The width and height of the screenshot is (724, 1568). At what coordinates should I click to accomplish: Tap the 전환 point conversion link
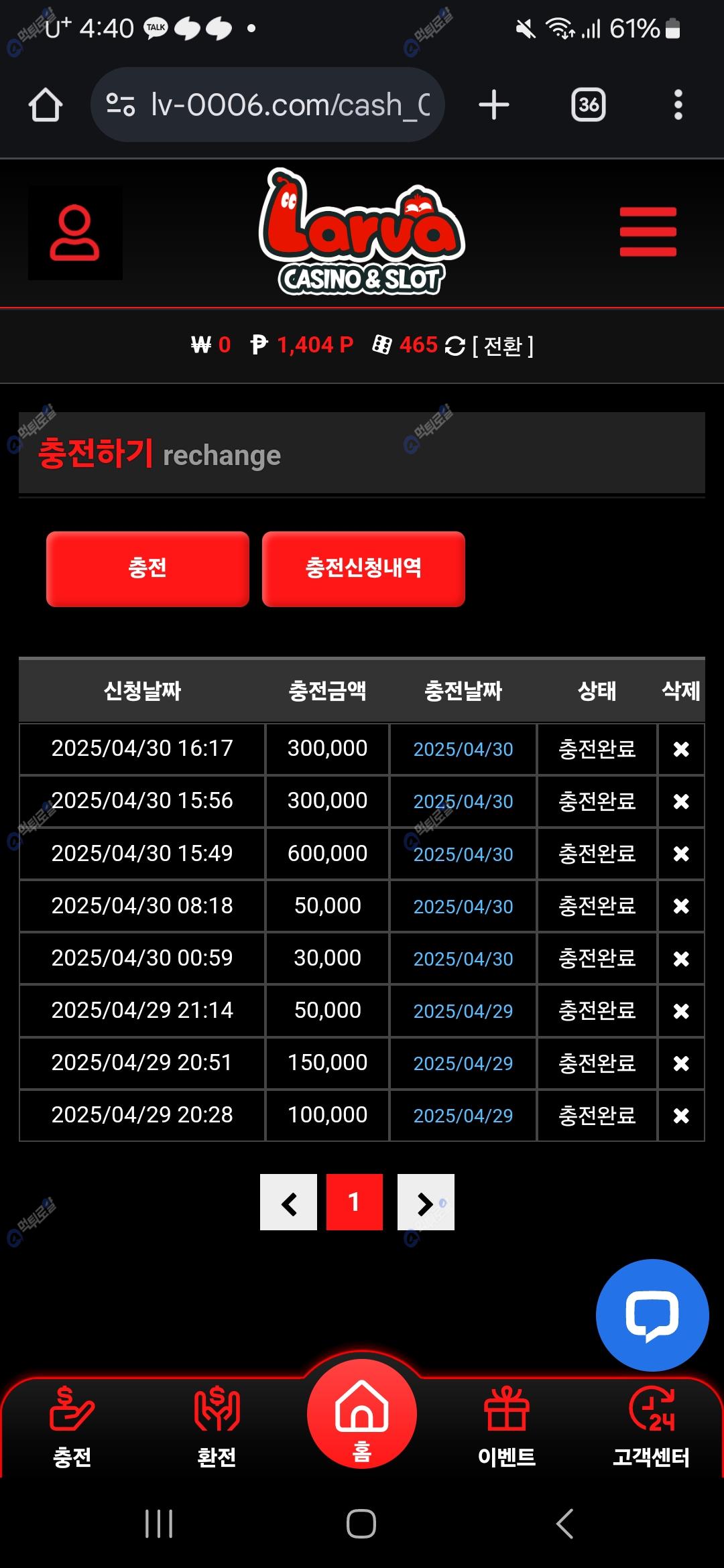tap(503, 346)
